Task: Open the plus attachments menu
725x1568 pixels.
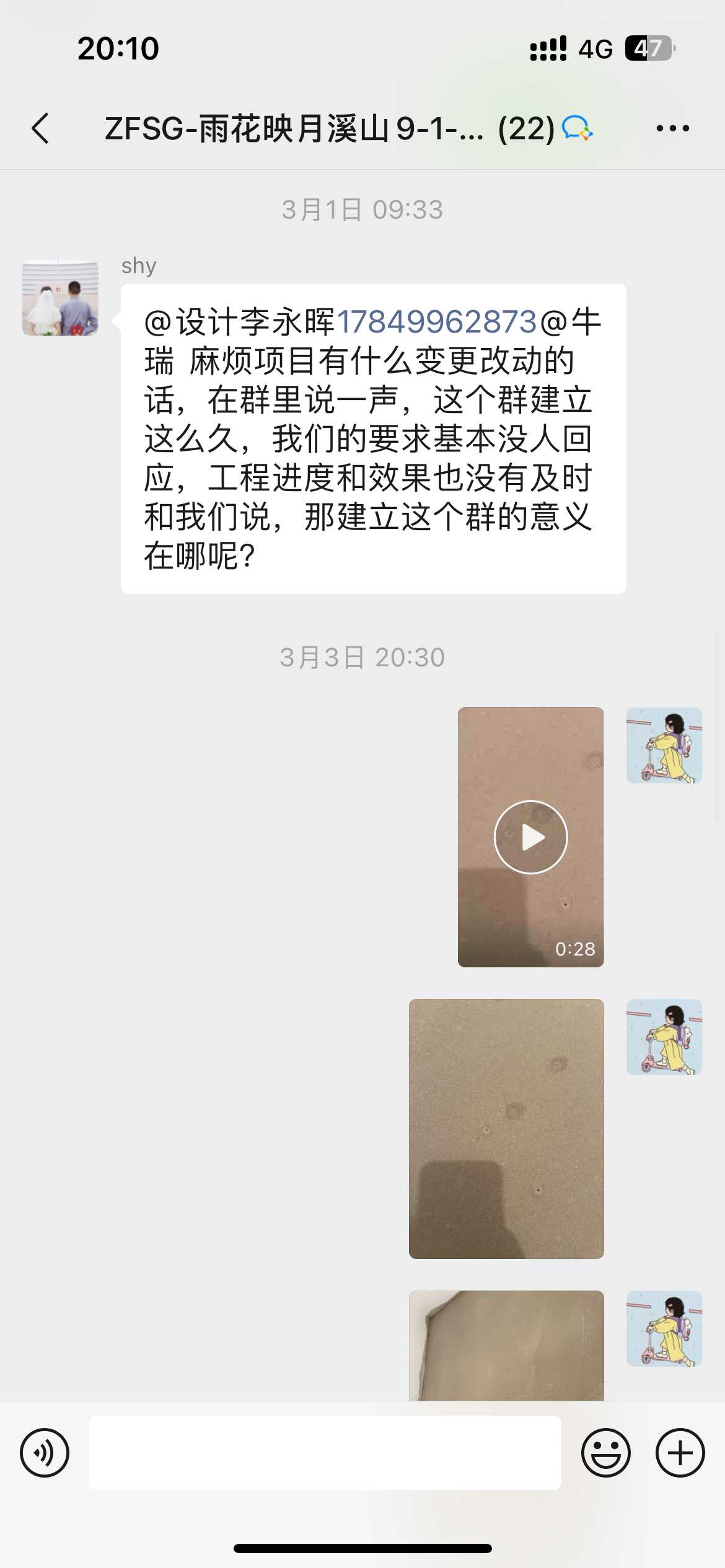Action: point(680,1452)
